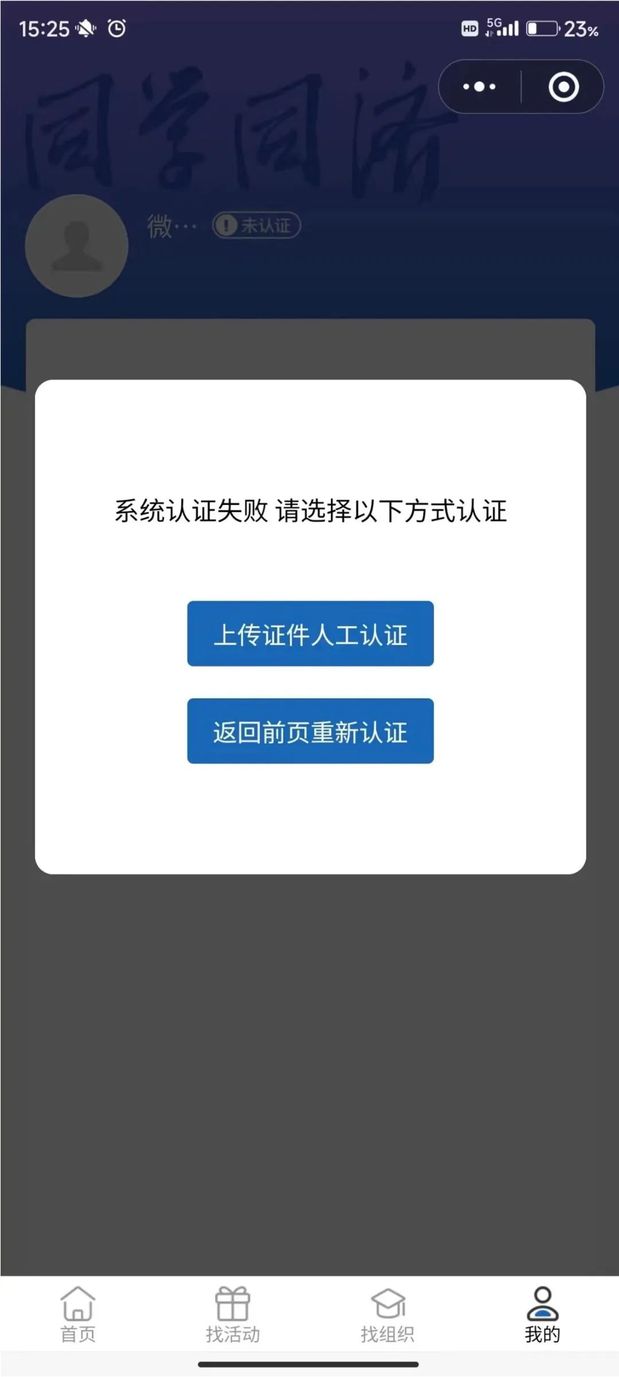Select 返回前页重新认证 button

click(310, 731)
